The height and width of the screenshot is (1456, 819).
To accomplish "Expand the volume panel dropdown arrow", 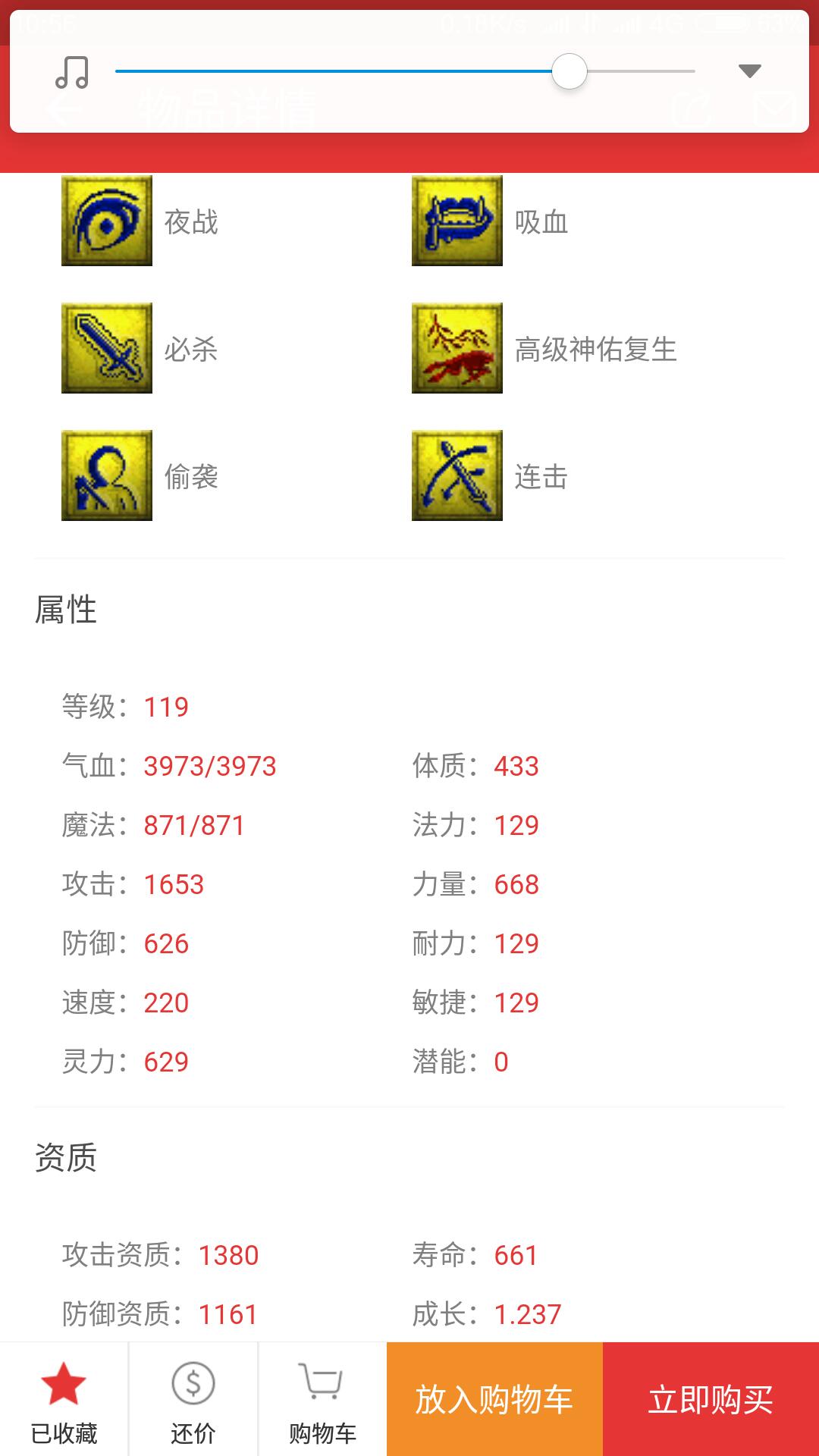I will 749,71.
